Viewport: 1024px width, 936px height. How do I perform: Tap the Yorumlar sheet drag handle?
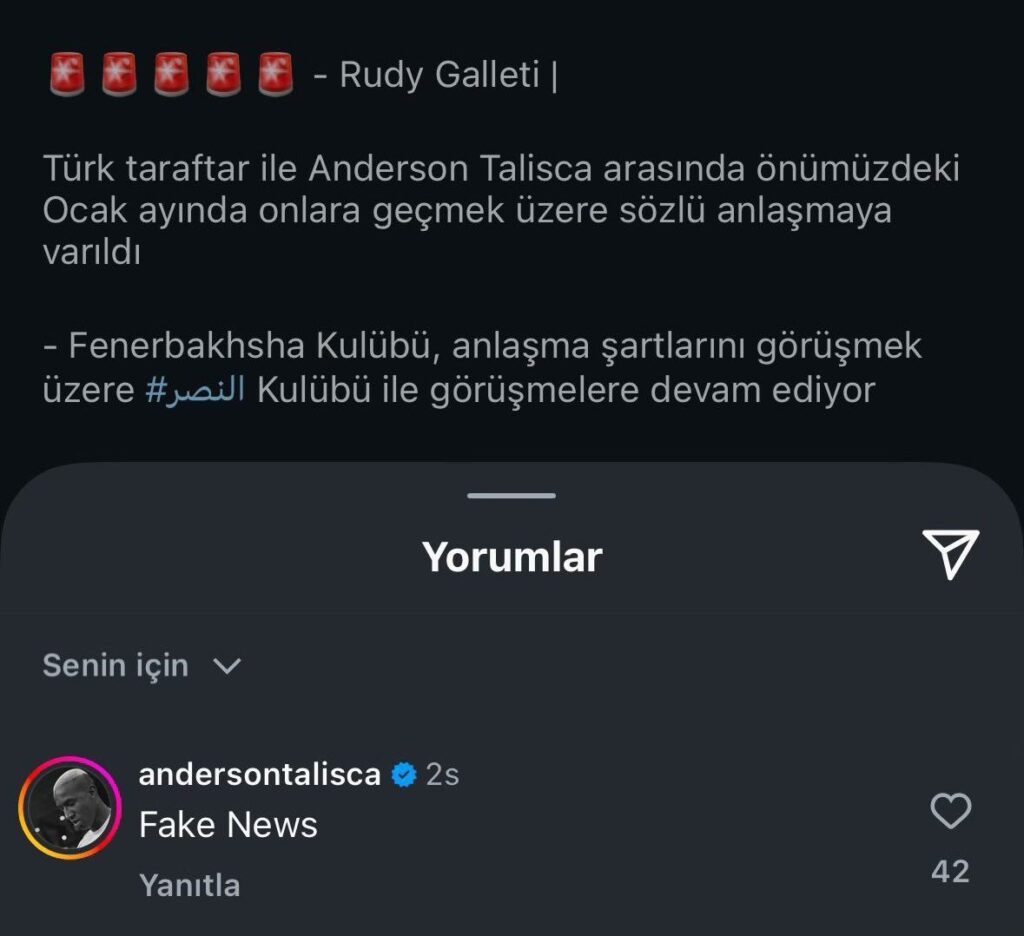(511, 495)
